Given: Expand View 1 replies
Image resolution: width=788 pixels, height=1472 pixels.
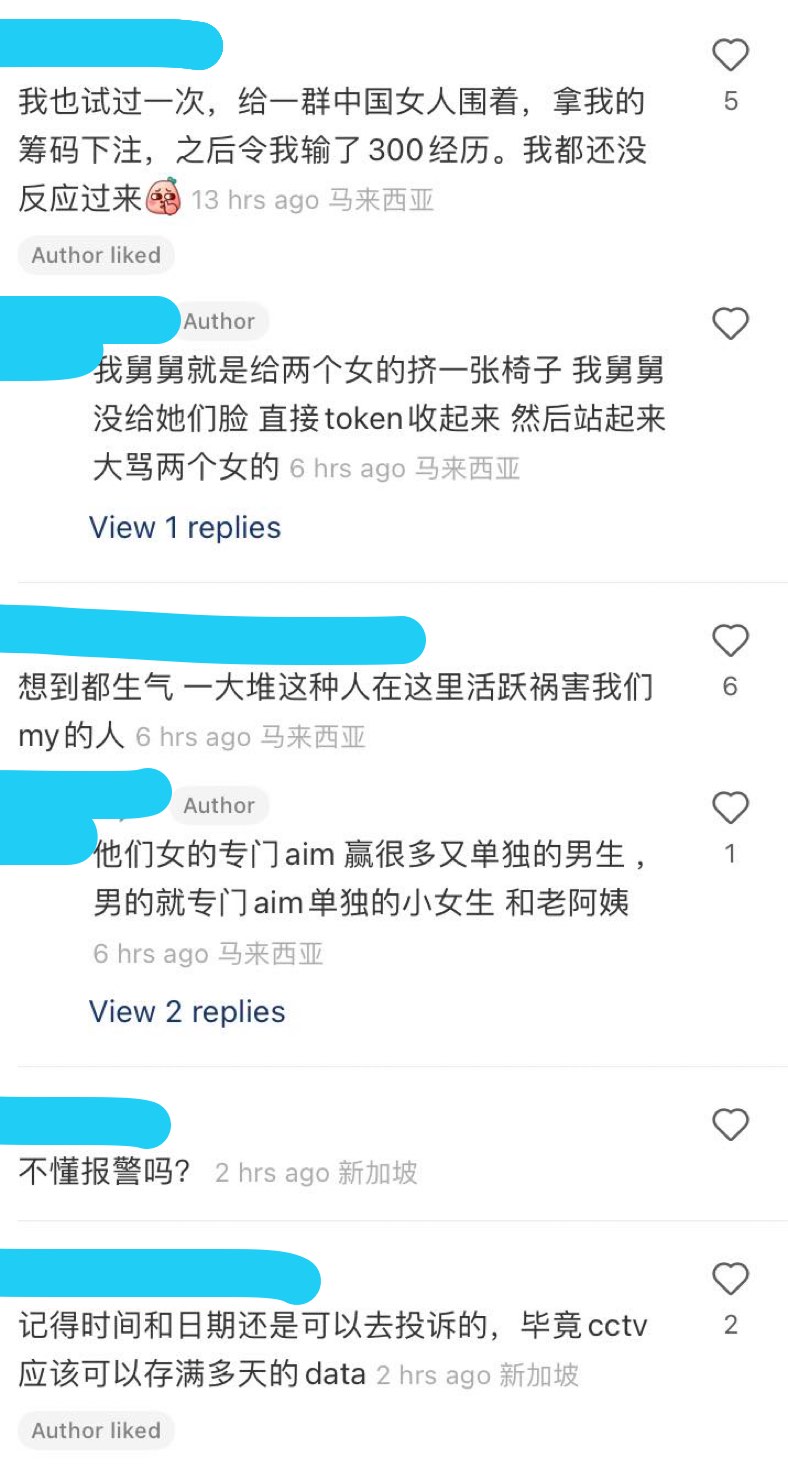Looking at the screenshot, I should [x=185, y=527].
